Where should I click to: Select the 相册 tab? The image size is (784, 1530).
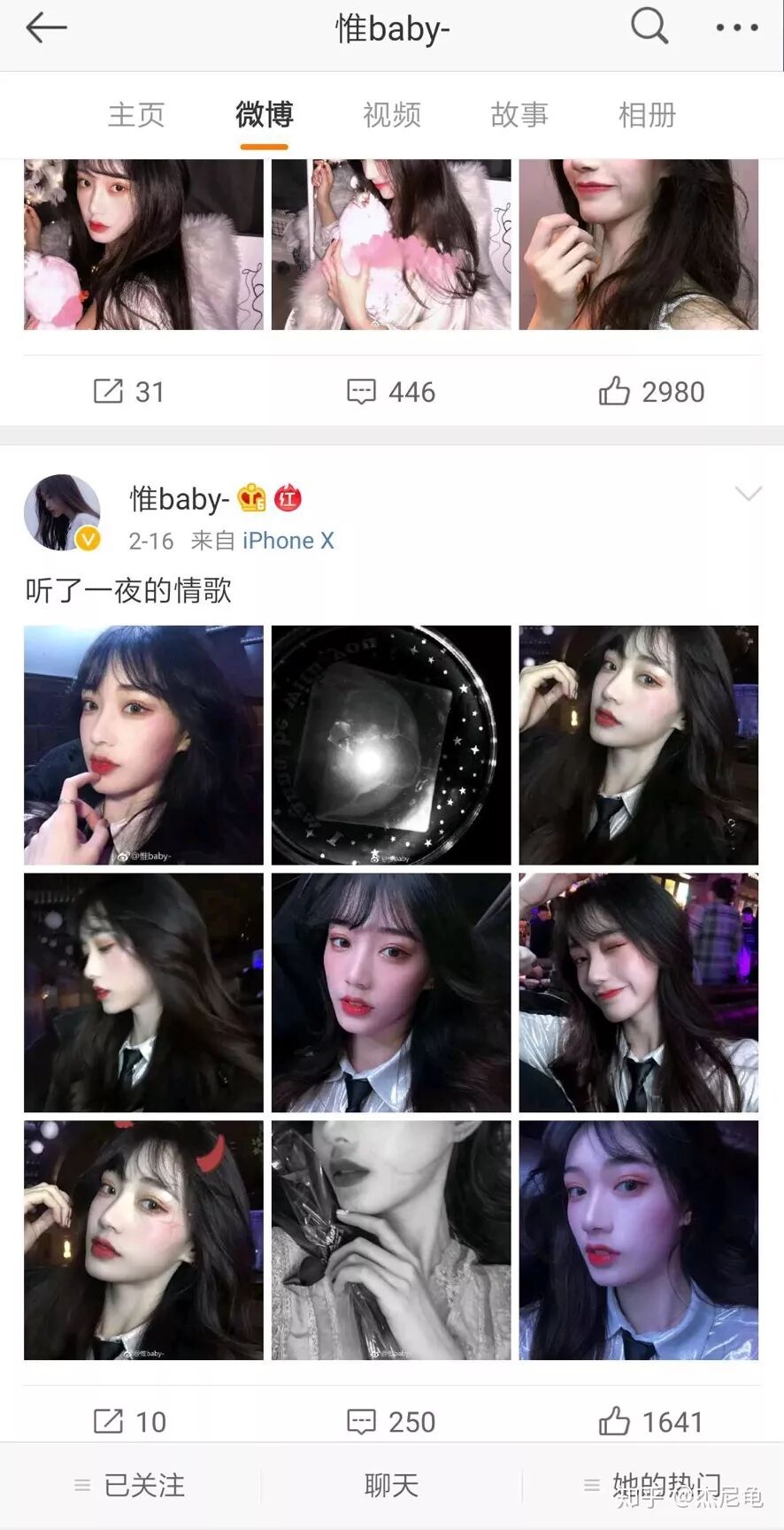[647, 115]
